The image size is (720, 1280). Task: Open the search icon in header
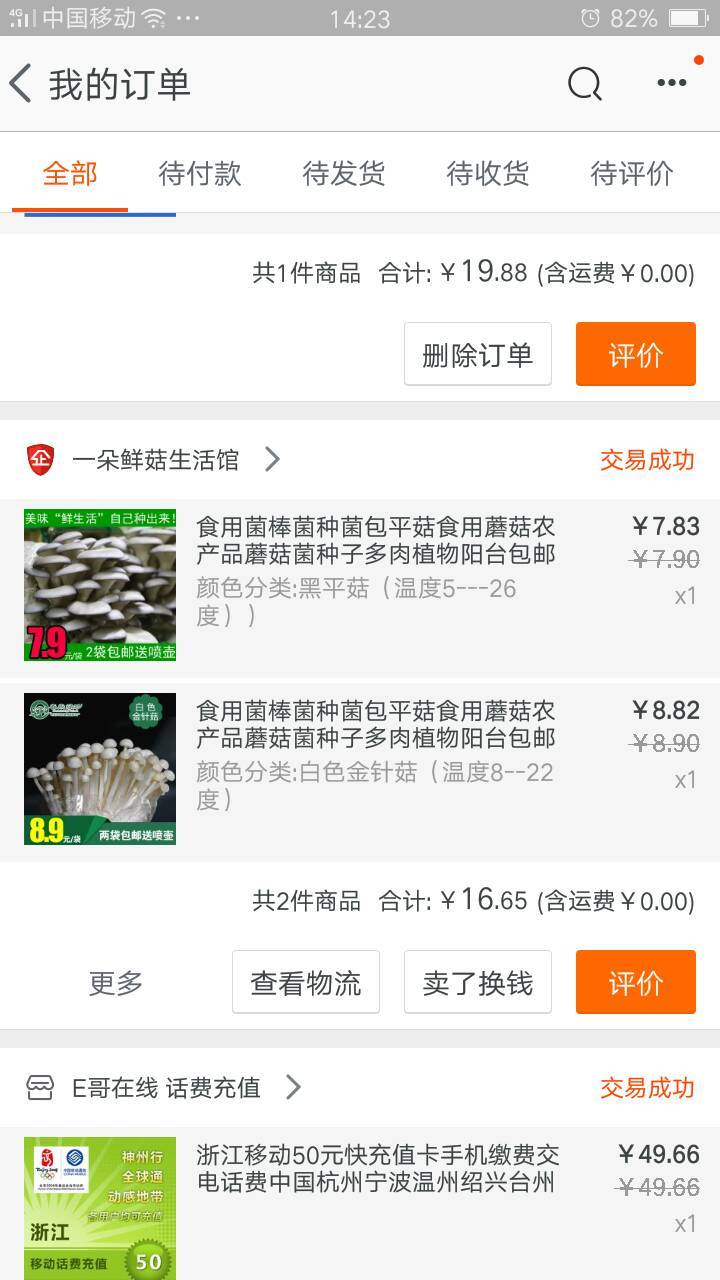(x=585, y=84)
